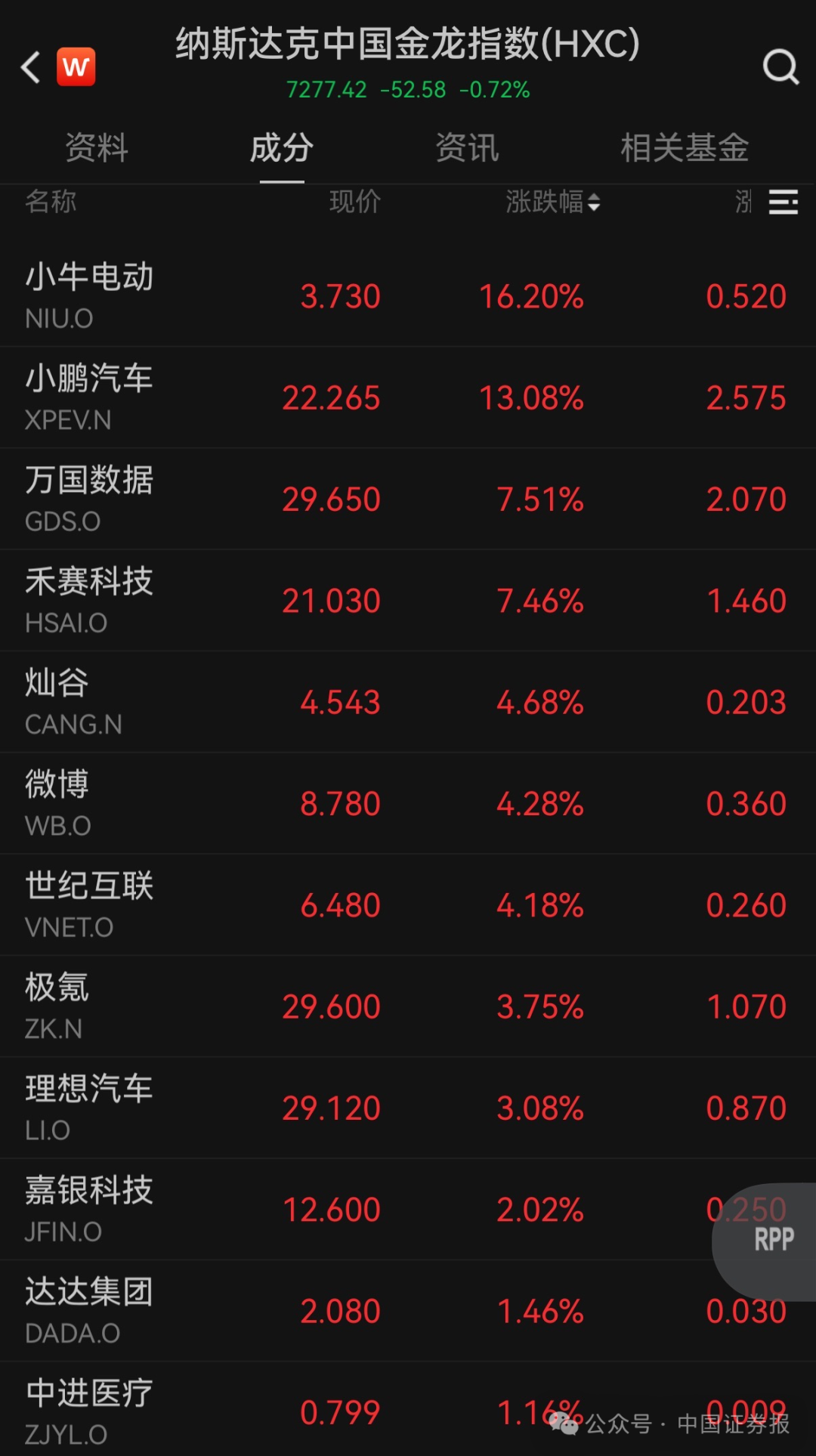Switch to the 相关基金 tab
This screenshot has width=816, height=1456.
click(x=685, y=147)
